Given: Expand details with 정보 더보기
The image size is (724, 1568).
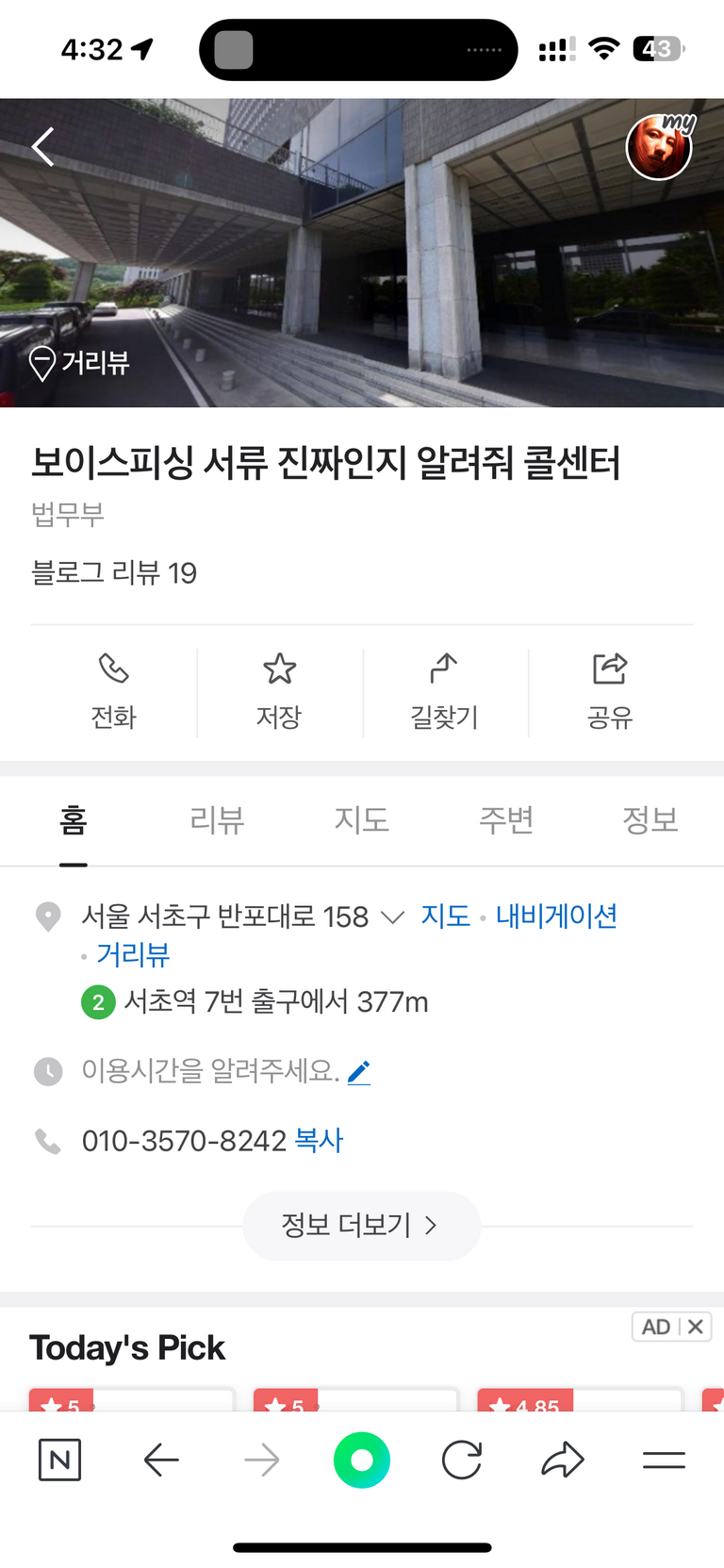Looking at the screenshot, I should [361, 1226].
